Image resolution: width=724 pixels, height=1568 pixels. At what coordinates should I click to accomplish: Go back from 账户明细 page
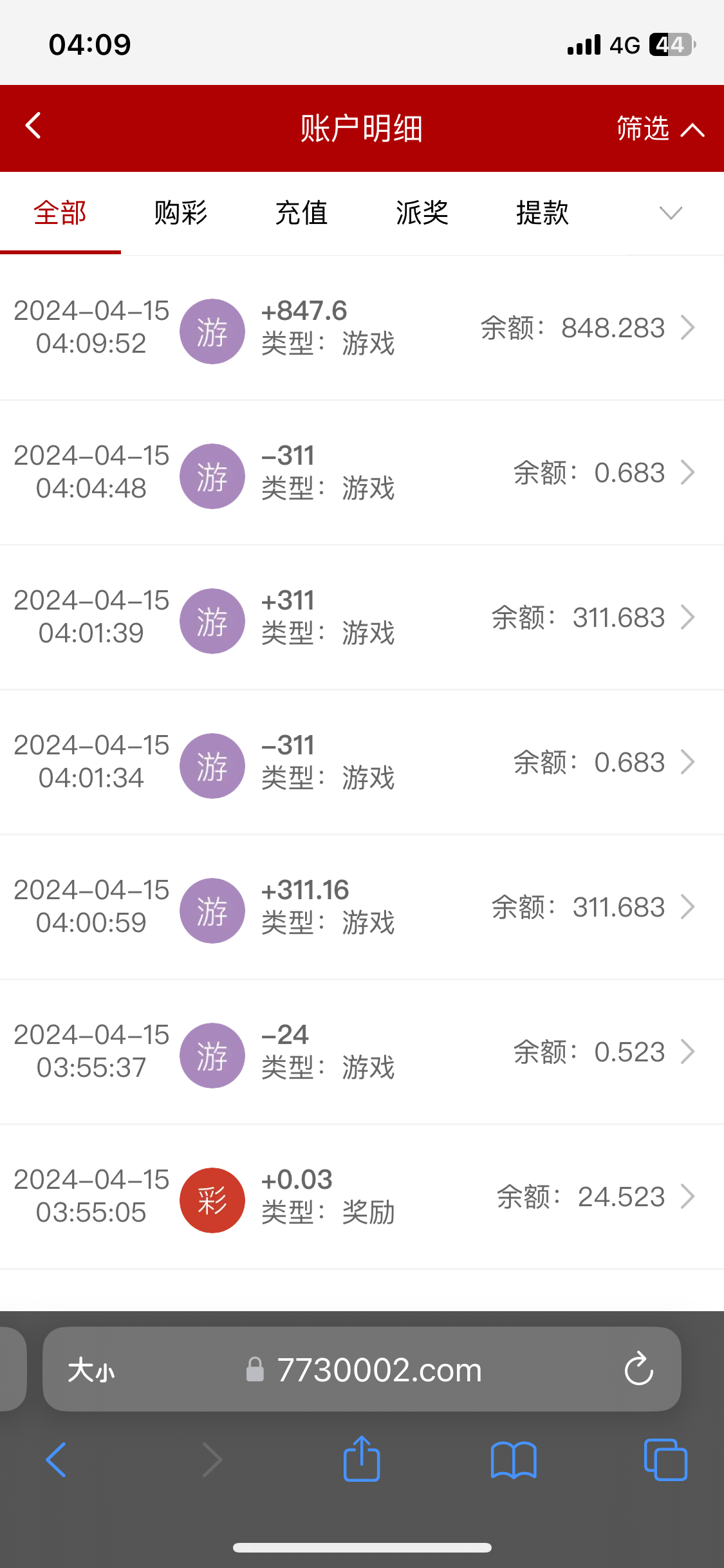(33, 126)
